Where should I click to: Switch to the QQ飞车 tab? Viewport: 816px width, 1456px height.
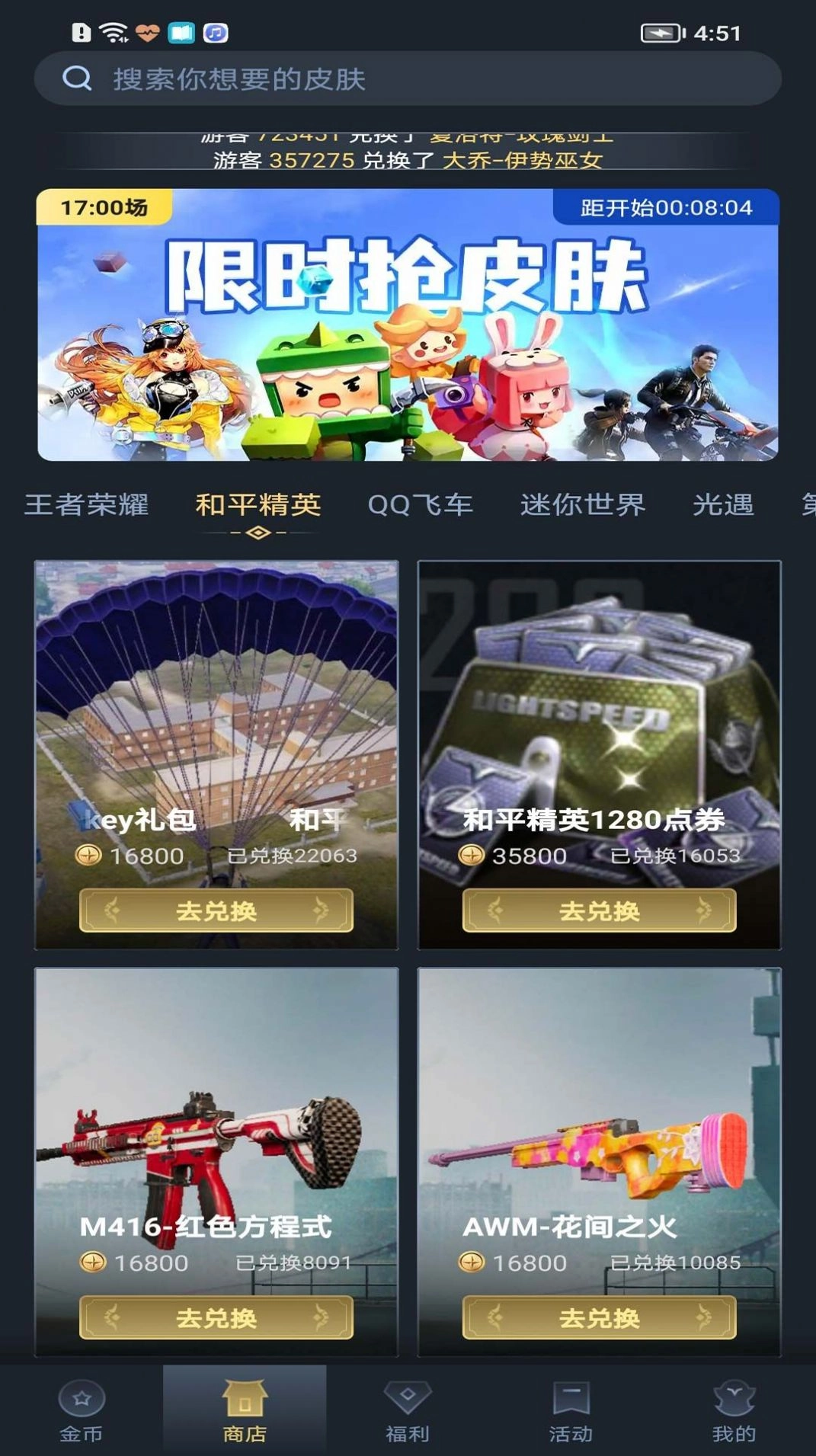pos(421,504)
